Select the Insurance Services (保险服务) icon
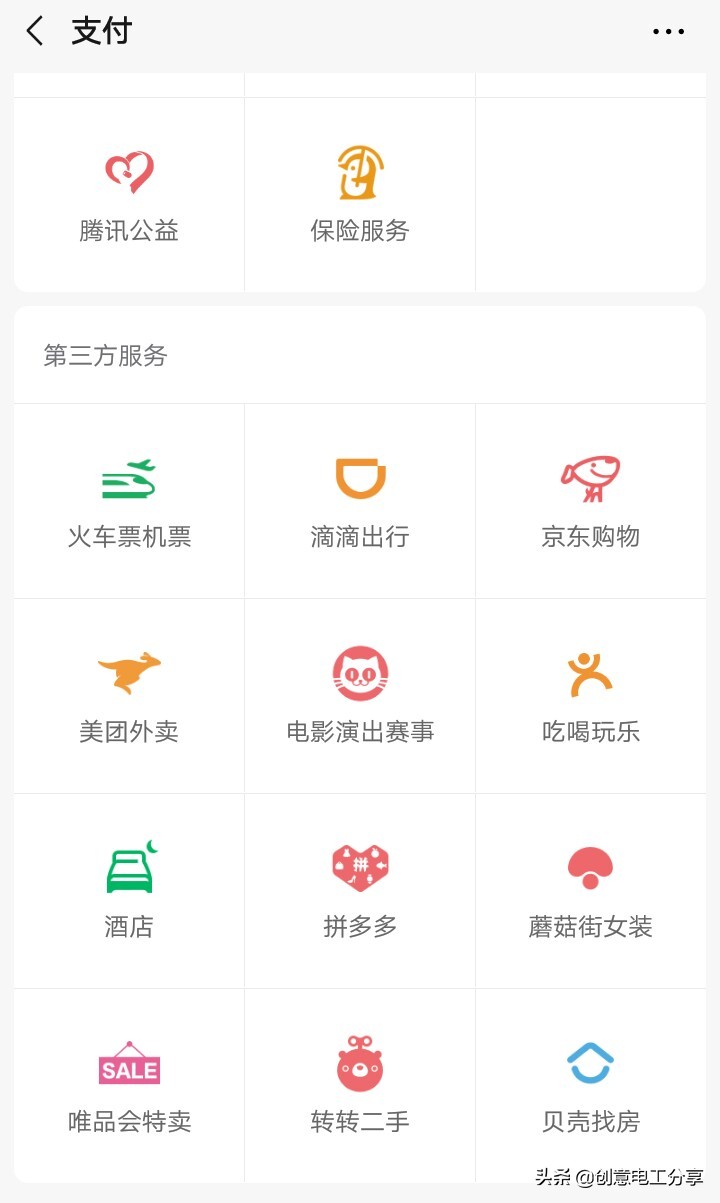 [x=359, y=172]
